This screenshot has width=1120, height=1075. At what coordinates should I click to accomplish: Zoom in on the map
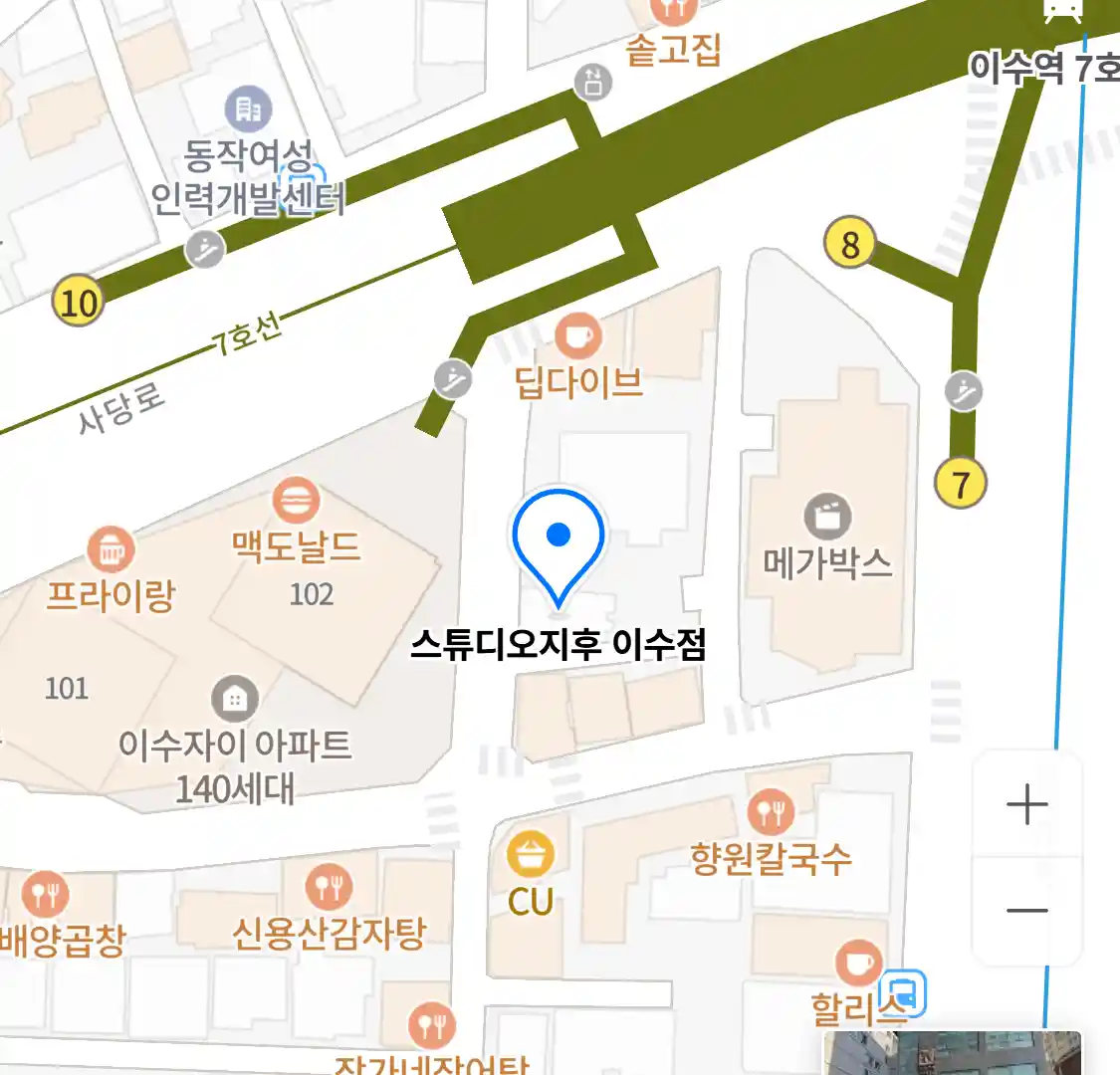point(1026,804)
